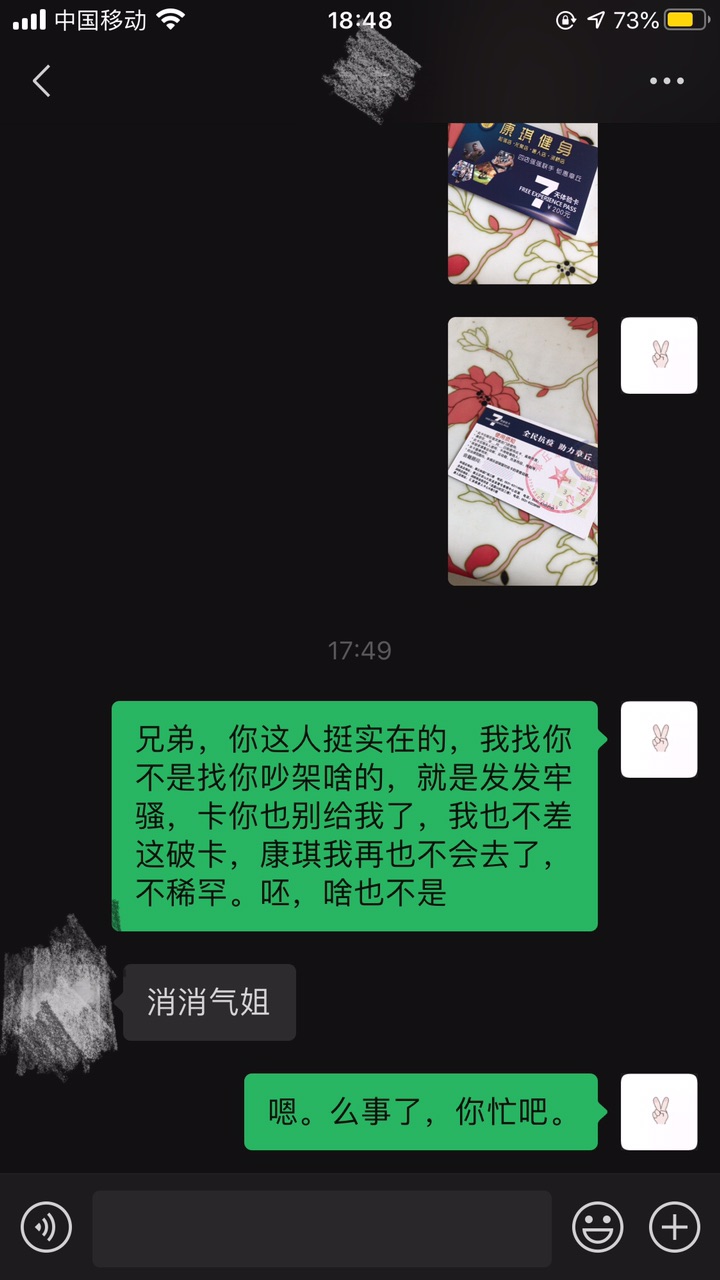
Task: Go back to the chat list
Action: [x=41, y=81]
